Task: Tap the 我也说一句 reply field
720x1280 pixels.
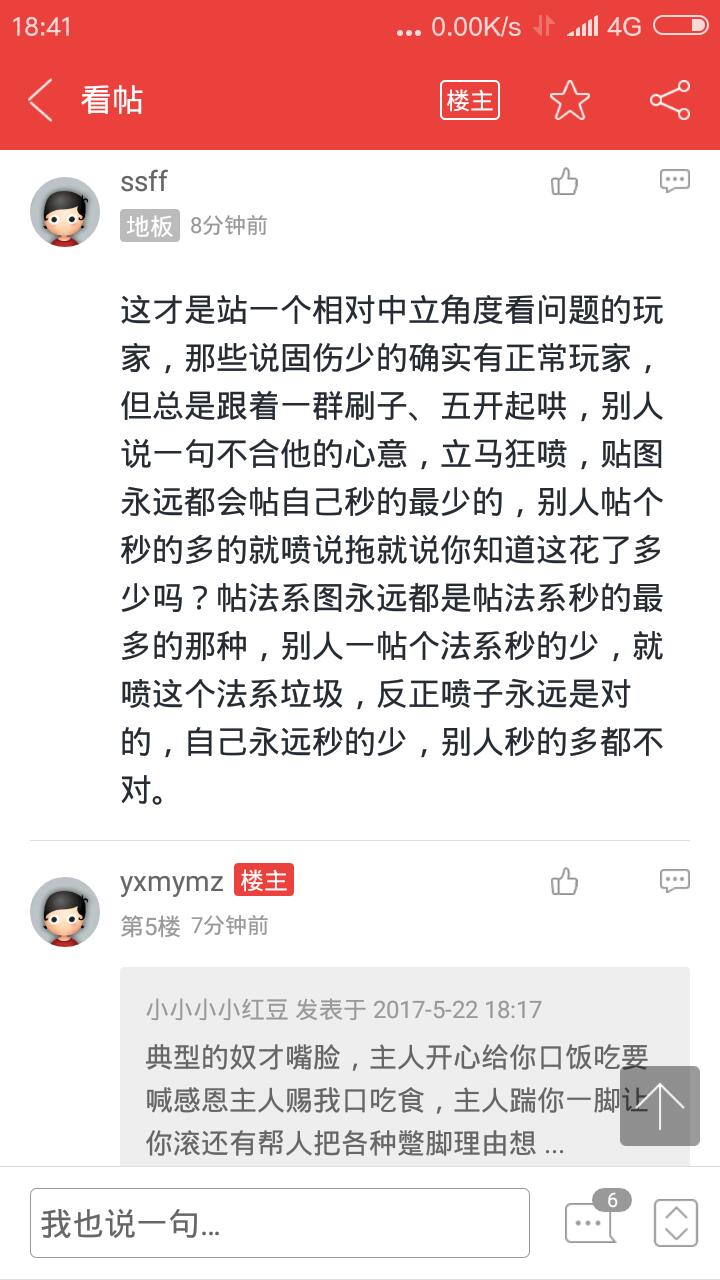Action: (x=280, y=1223)
